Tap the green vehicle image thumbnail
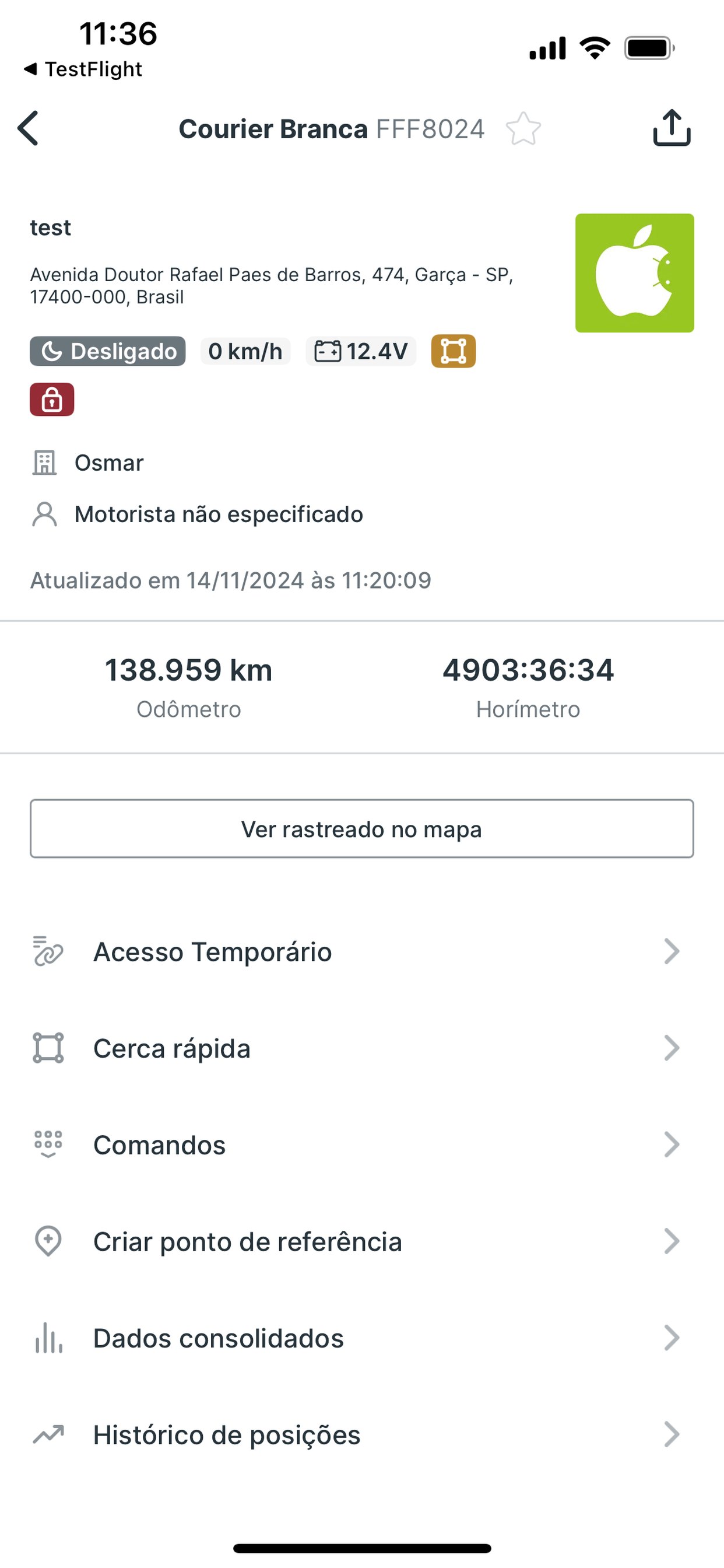Image resolution: width=724 pixels, height=1568 pixels. pyautogui.click(x=635, y=272)
